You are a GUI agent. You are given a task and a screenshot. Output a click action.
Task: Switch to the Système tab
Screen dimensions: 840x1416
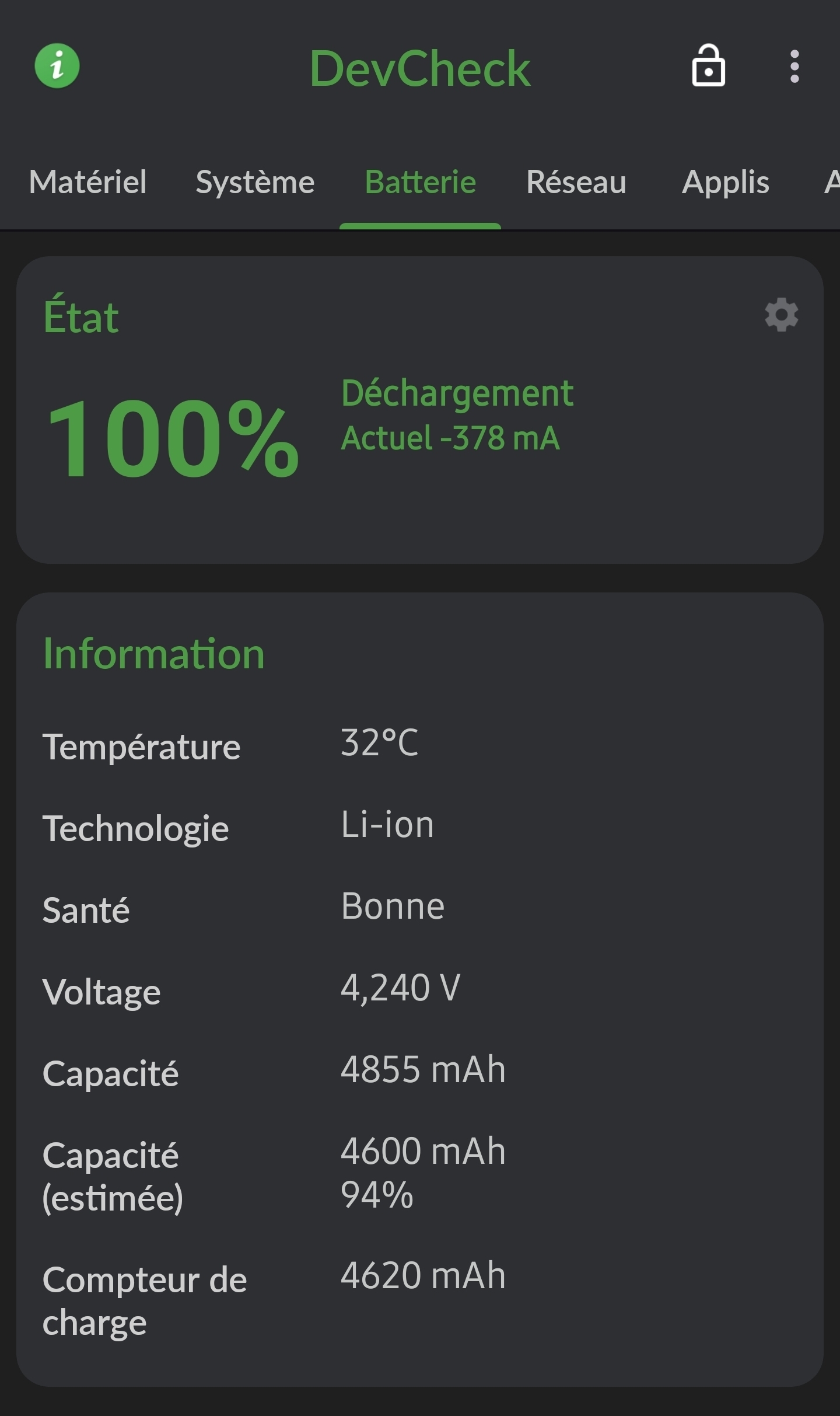click(255, 182)
